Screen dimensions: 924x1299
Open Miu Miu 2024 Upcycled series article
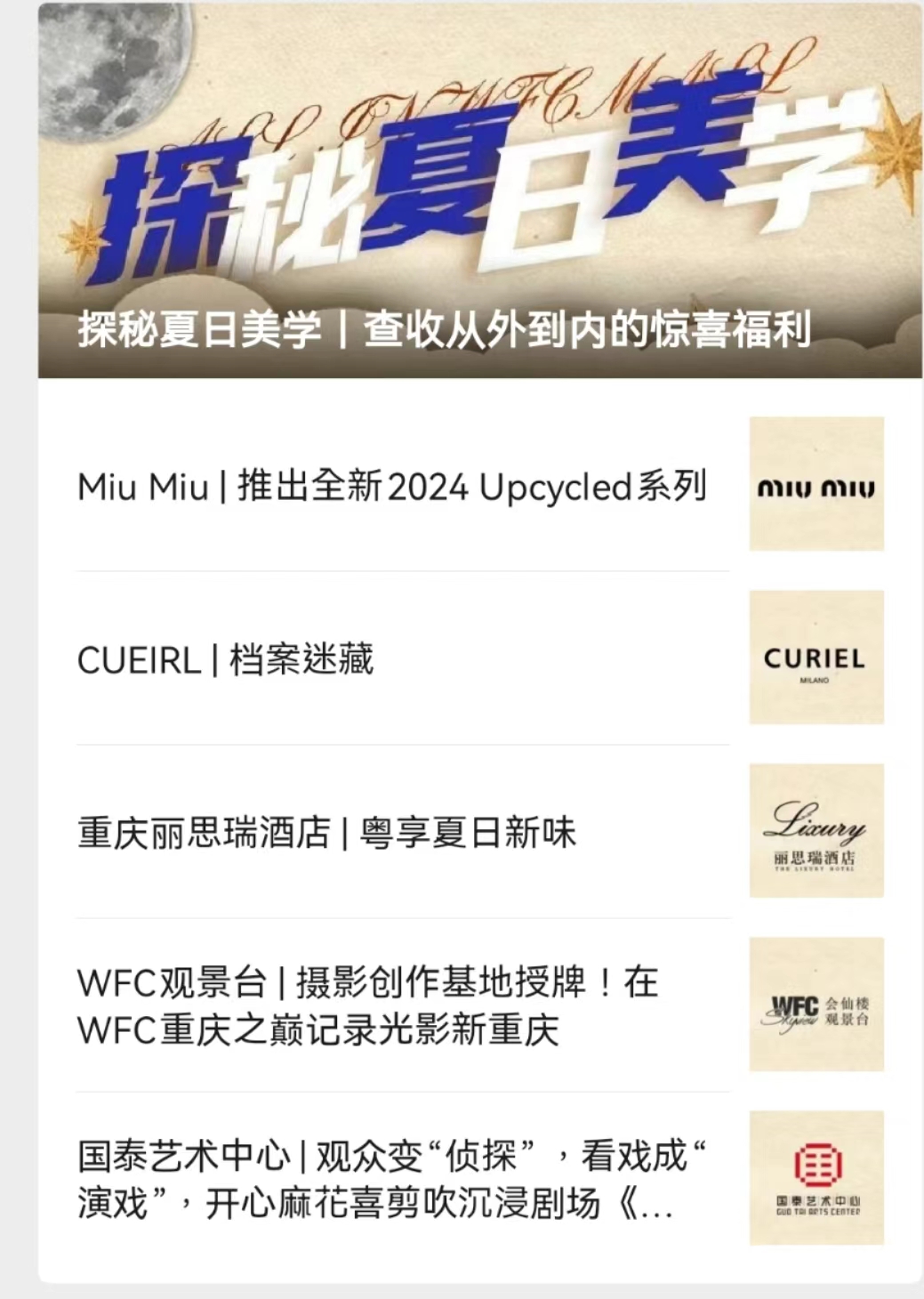(392, 488)
